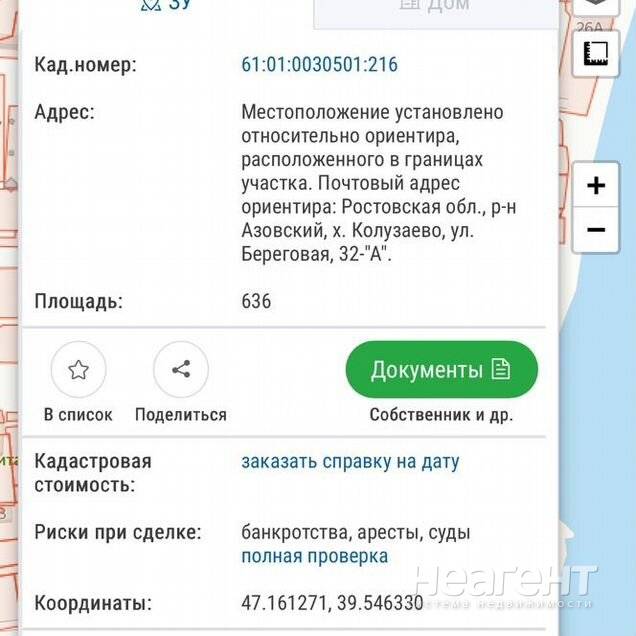The height and width of the screenshot is (636, 636).
Task: Switch to the Дом tab
Action: pos(435,6)
